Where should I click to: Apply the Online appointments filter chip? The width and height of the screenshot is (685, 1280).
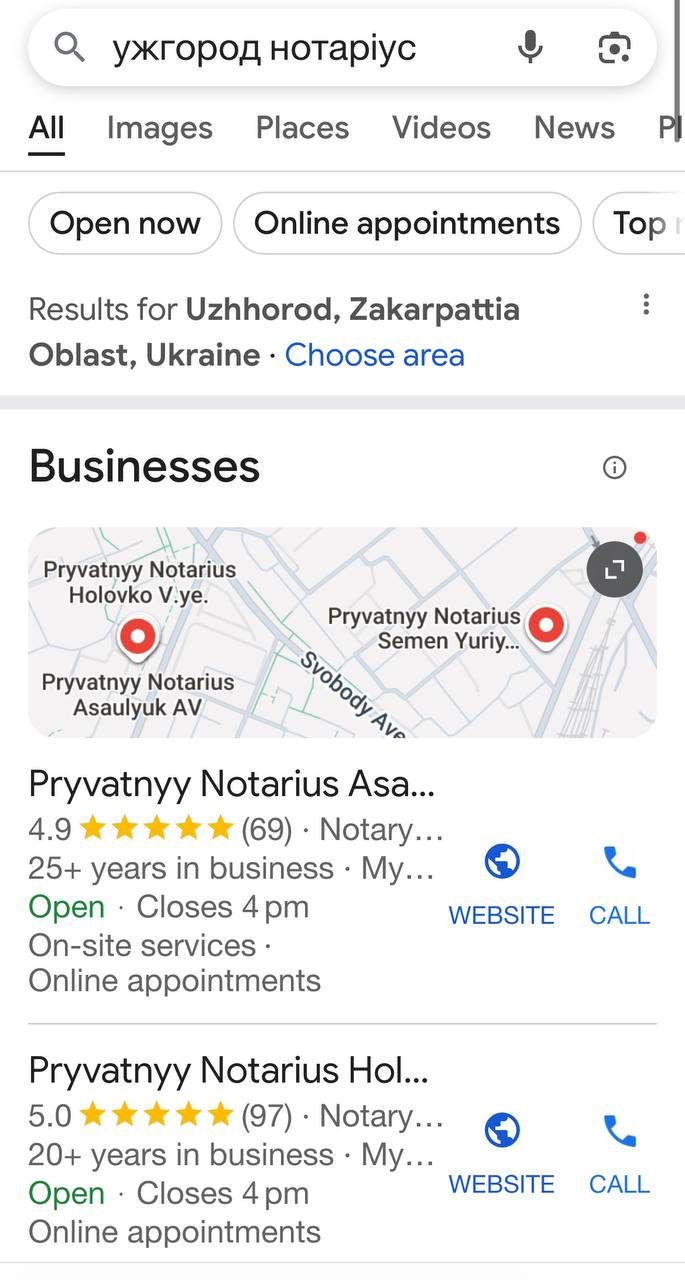point(407,223)
